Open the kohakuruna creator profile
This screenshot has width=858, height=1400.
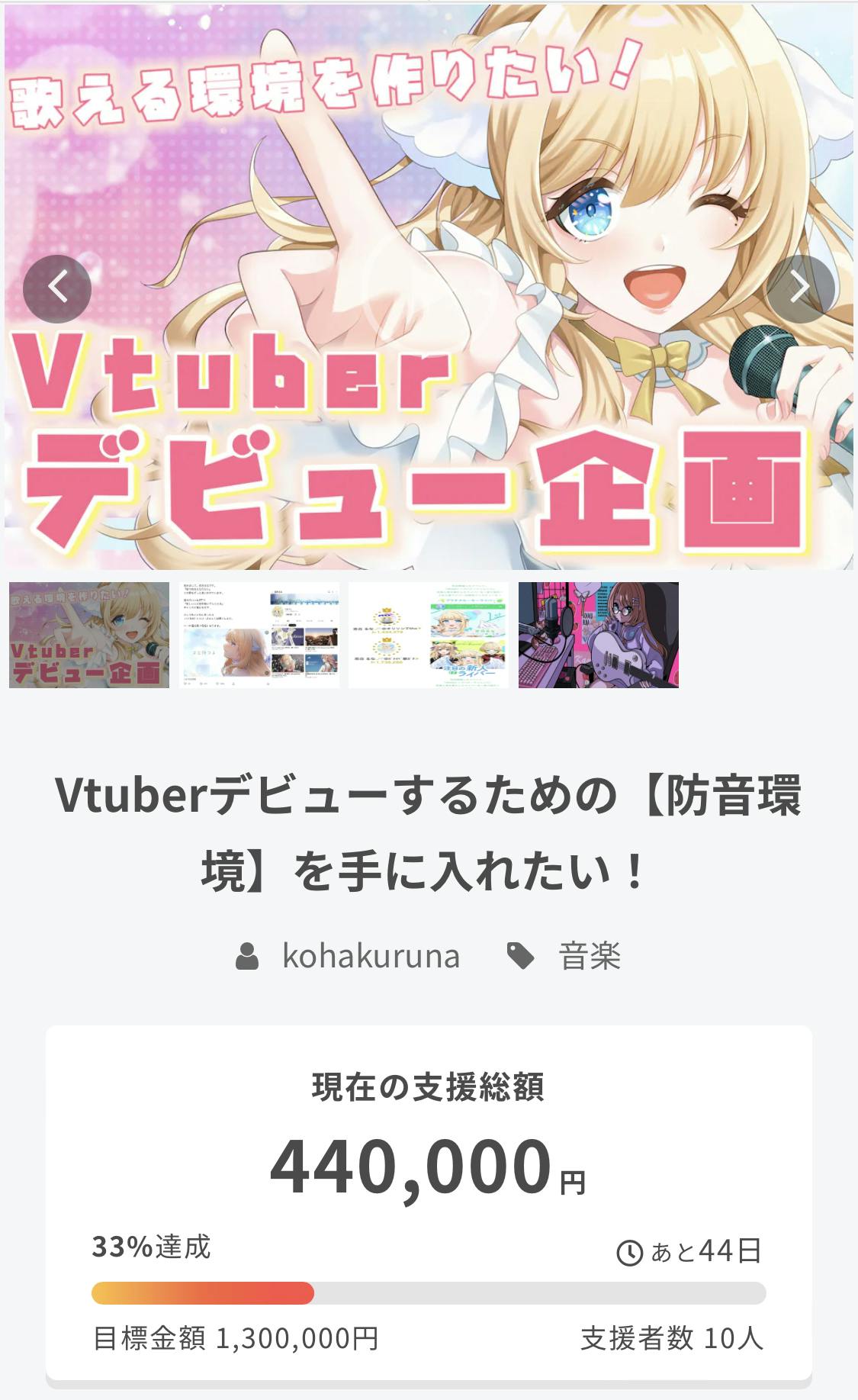coord(370,956)
